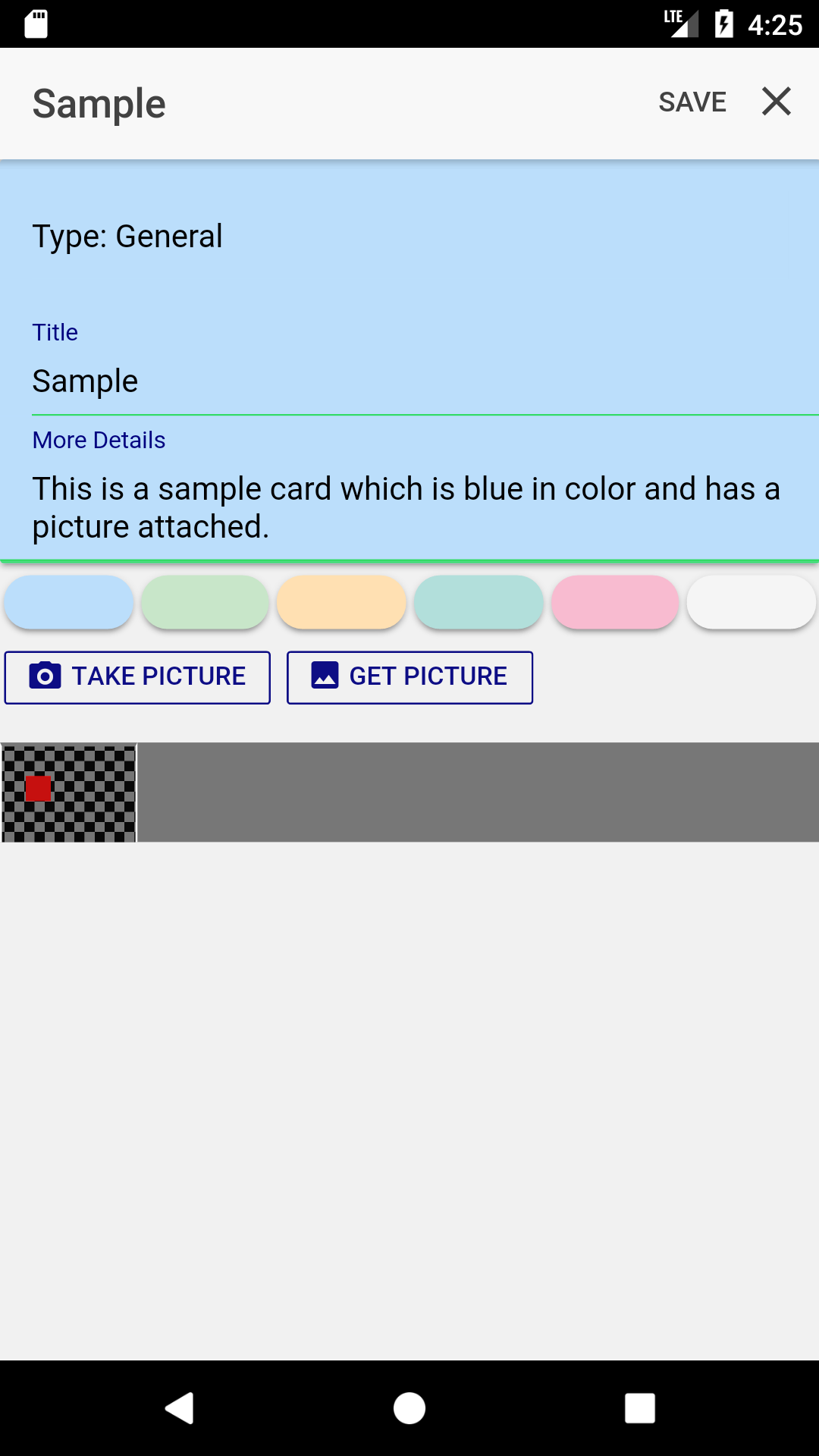Save the Sample card
Screen dimensions: 819x1456
point(692,102)
